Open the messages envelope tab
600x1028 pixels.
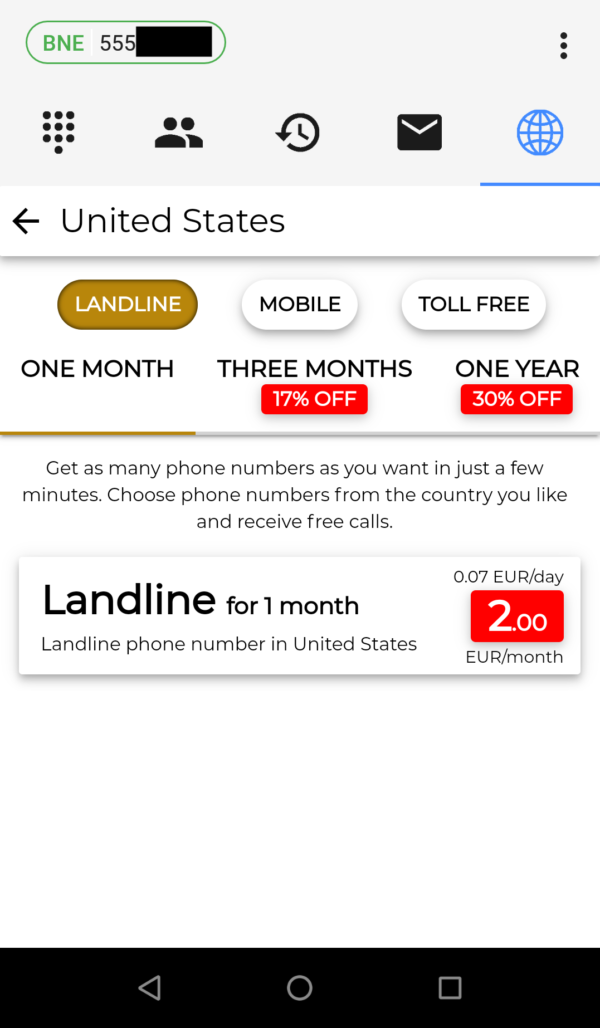420,132
